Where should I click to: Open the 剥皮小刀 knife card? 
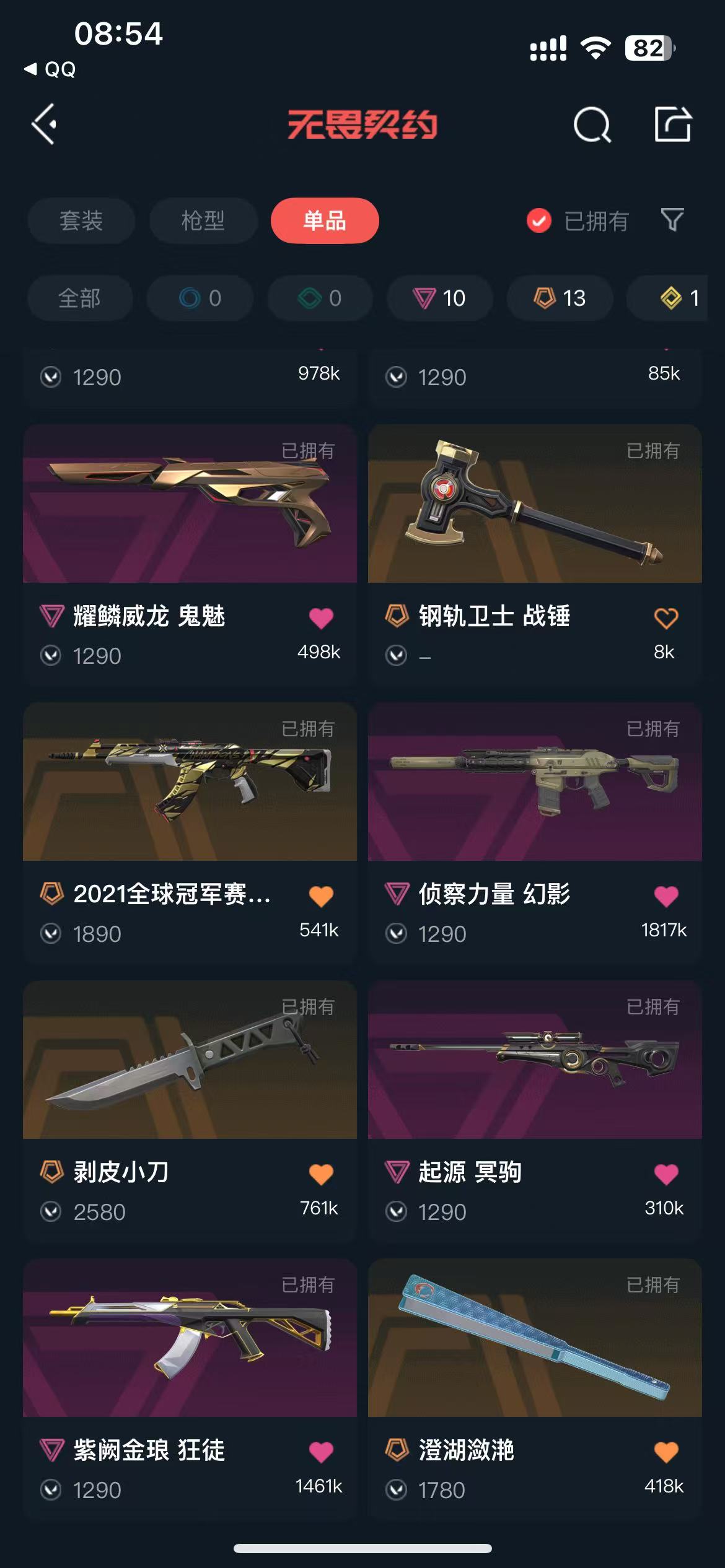[190, 1060]
